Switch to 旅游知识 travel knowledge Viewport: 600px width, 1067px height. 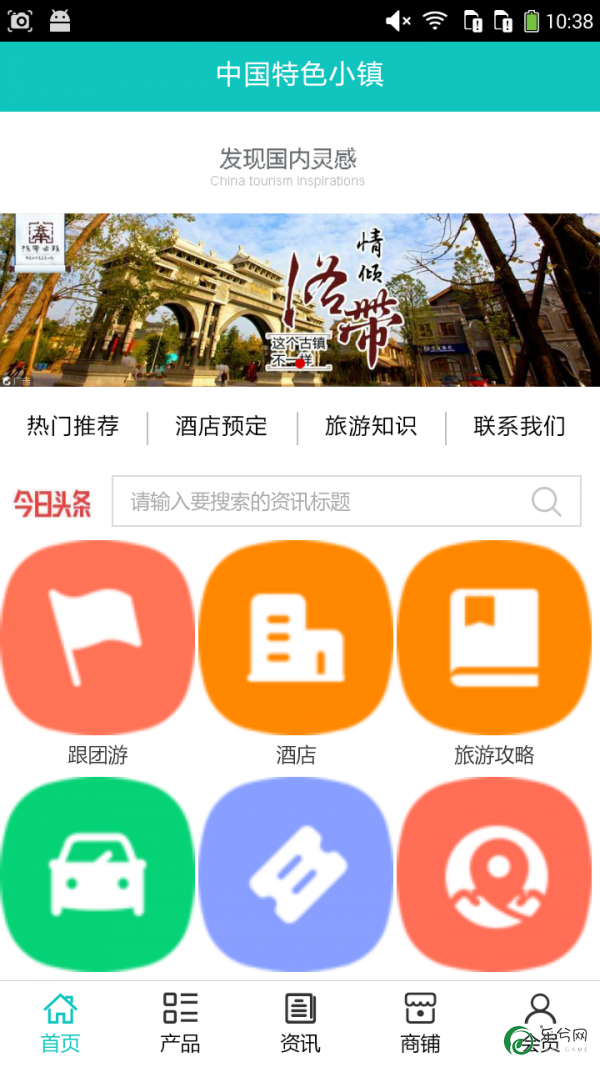371,427
